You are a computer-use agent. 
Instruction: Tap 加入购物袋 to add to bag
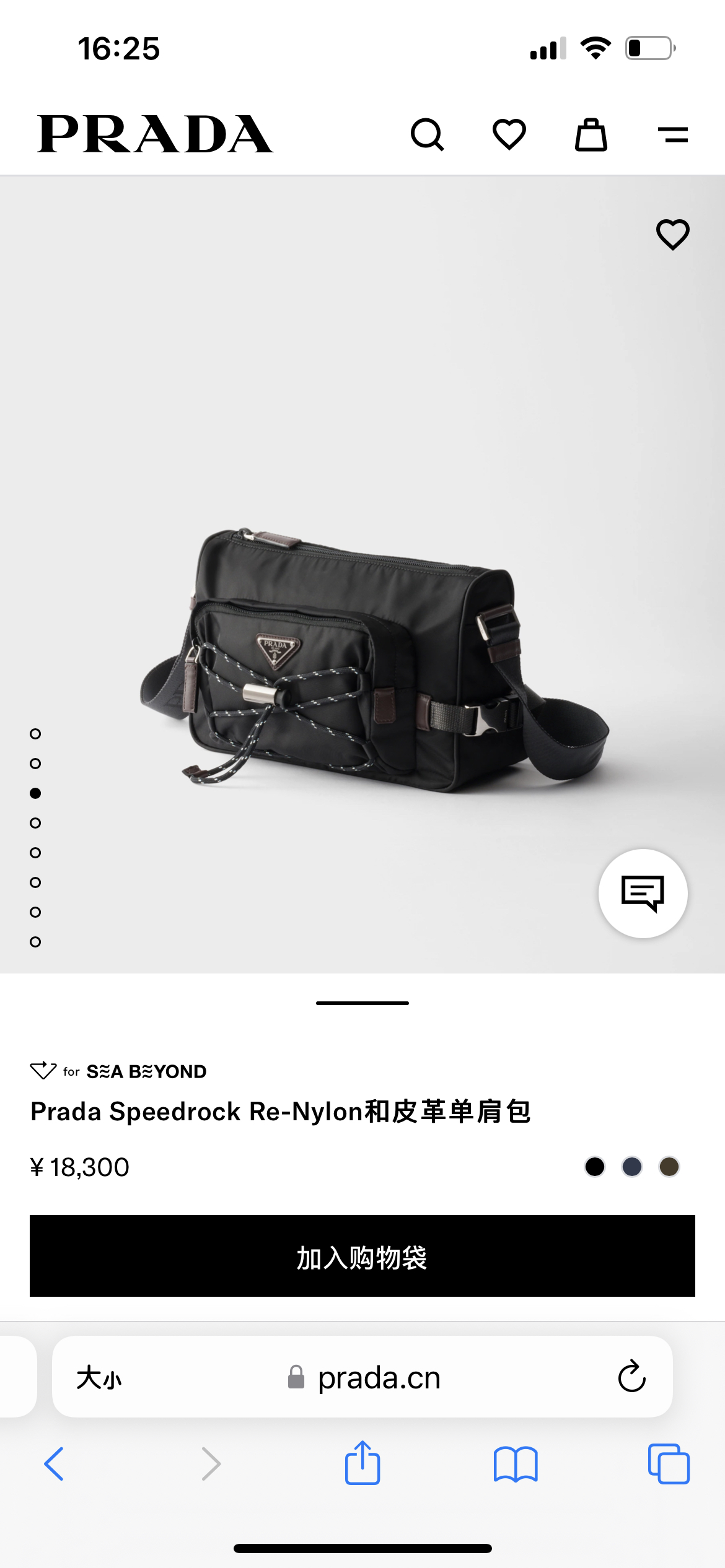tap(362, 1256)
